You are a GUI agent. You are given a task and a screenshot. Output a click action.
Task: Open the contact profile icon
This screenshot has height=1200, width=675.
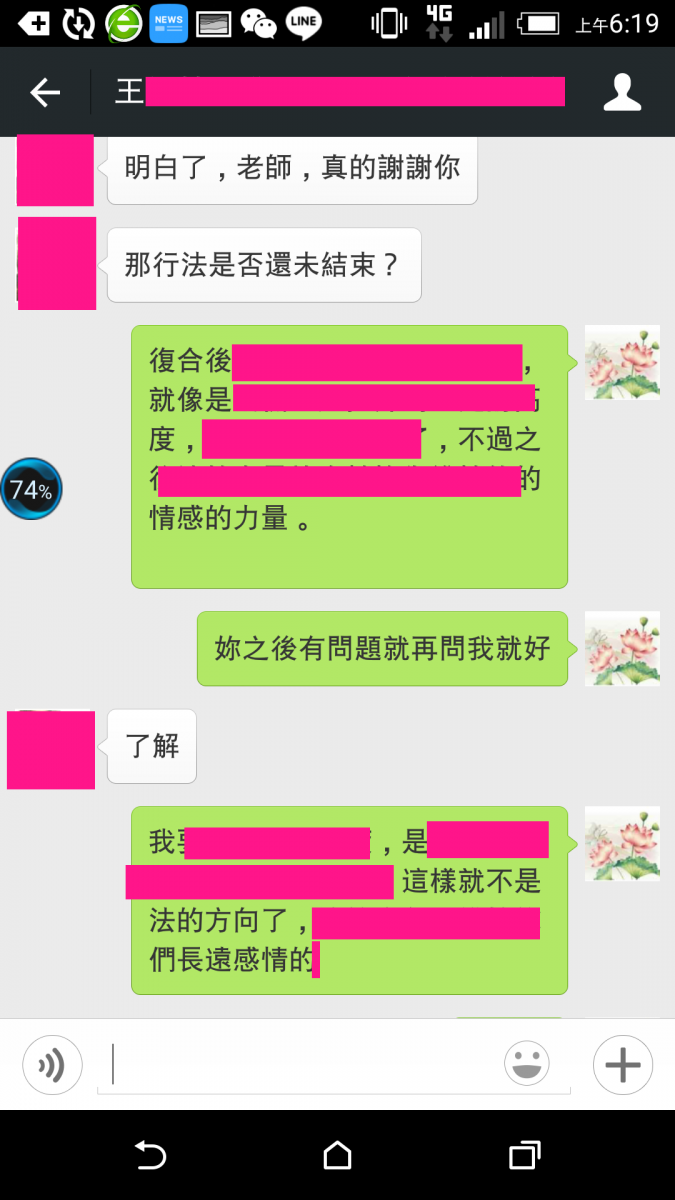coord(622,93)
